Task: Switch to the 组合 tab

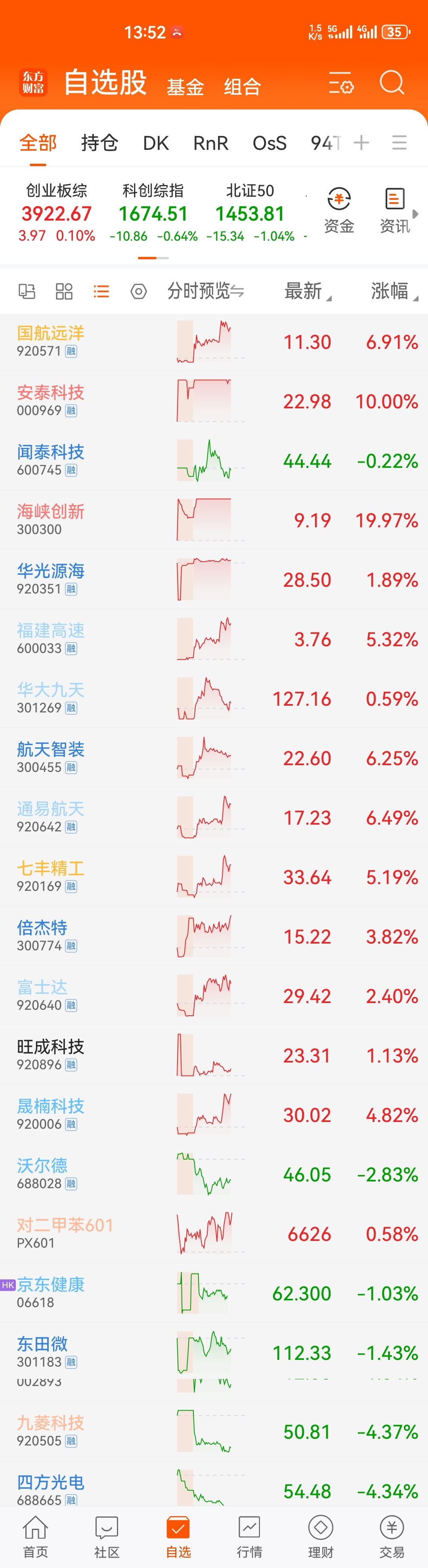Action: (x=242, y=86)
